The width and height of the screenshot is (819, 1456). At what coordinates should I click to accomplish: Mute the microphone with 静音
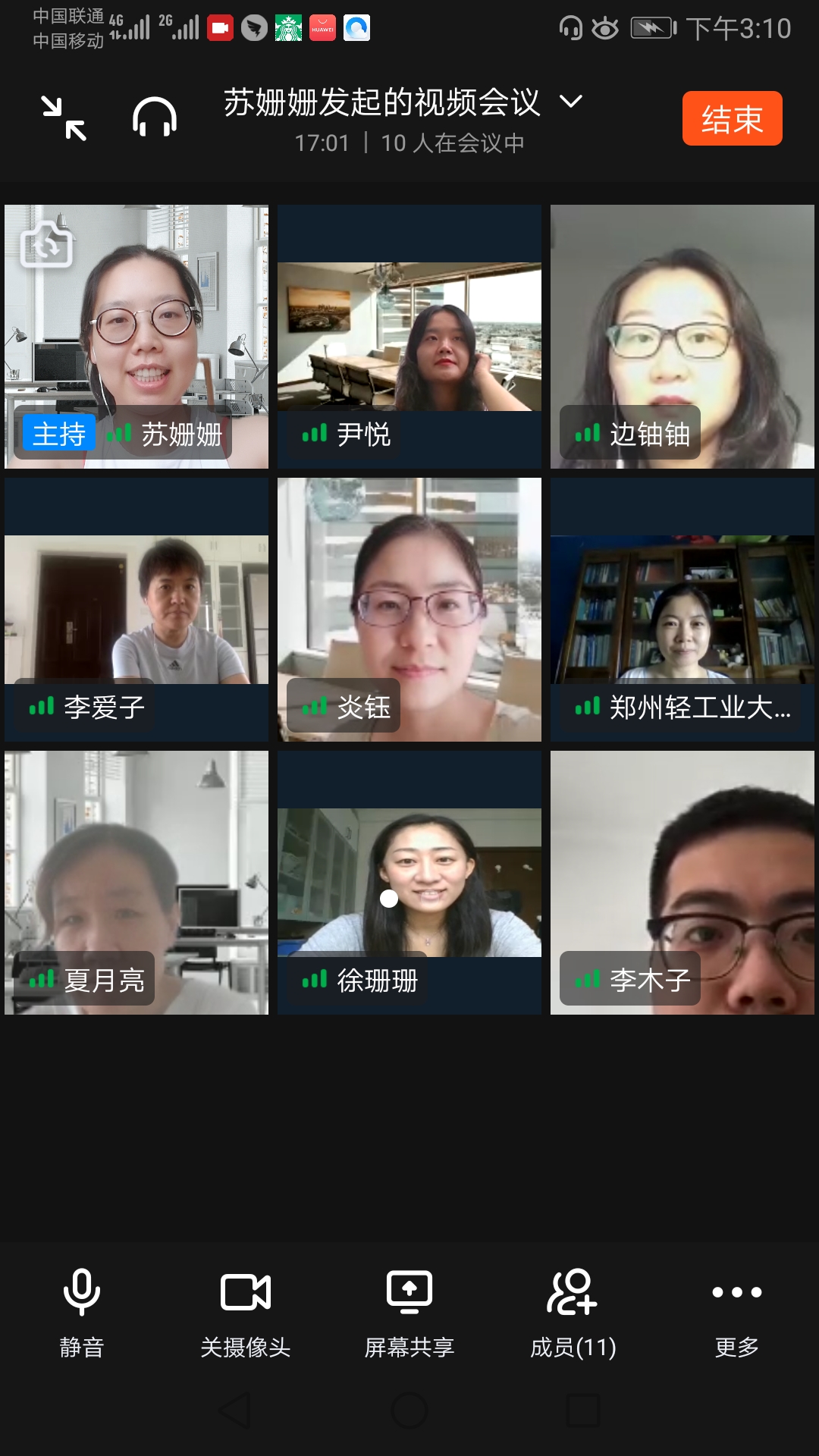tap(82, 1310)
